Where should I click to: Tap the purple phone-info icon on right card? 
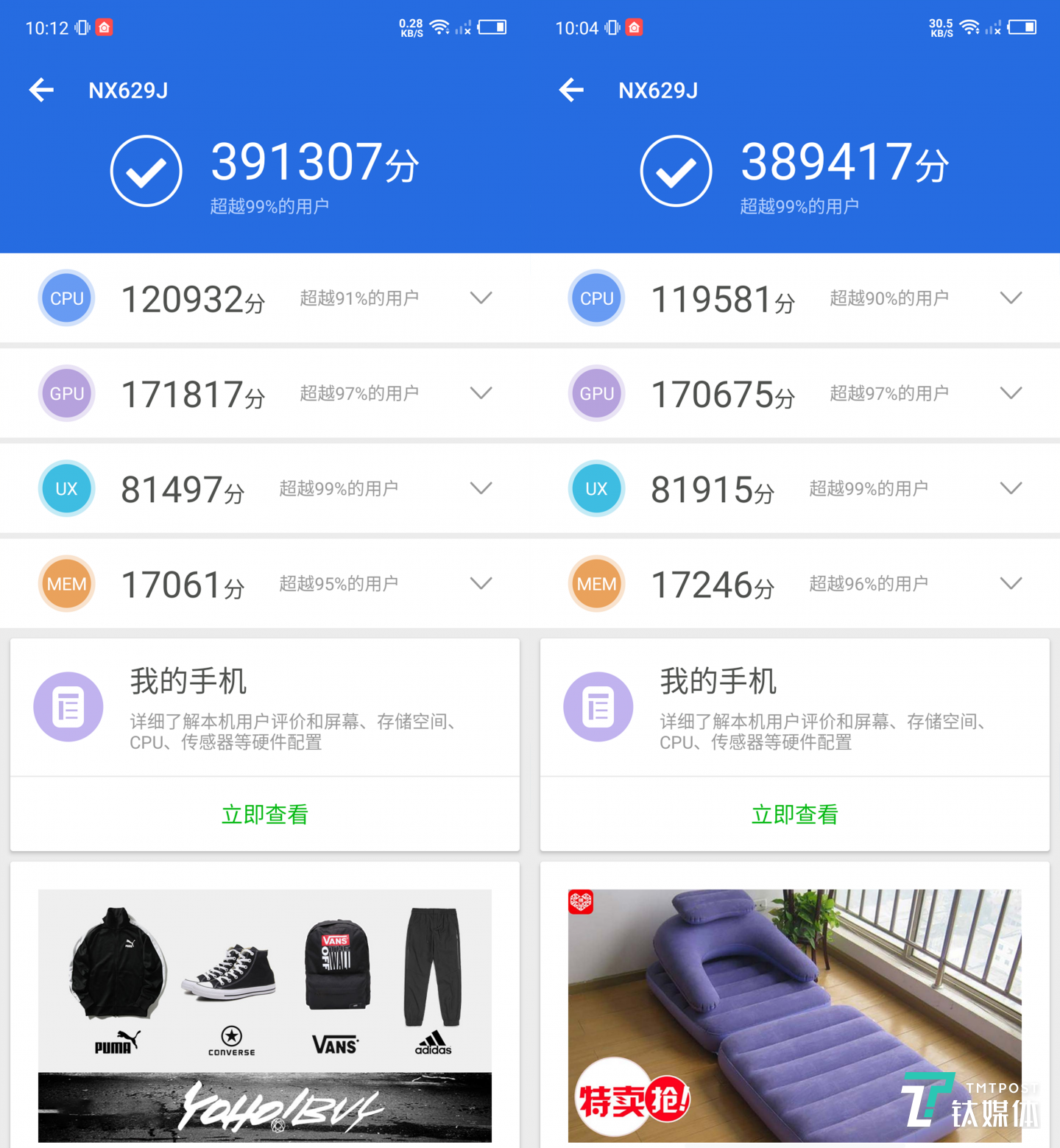point(598,706)
